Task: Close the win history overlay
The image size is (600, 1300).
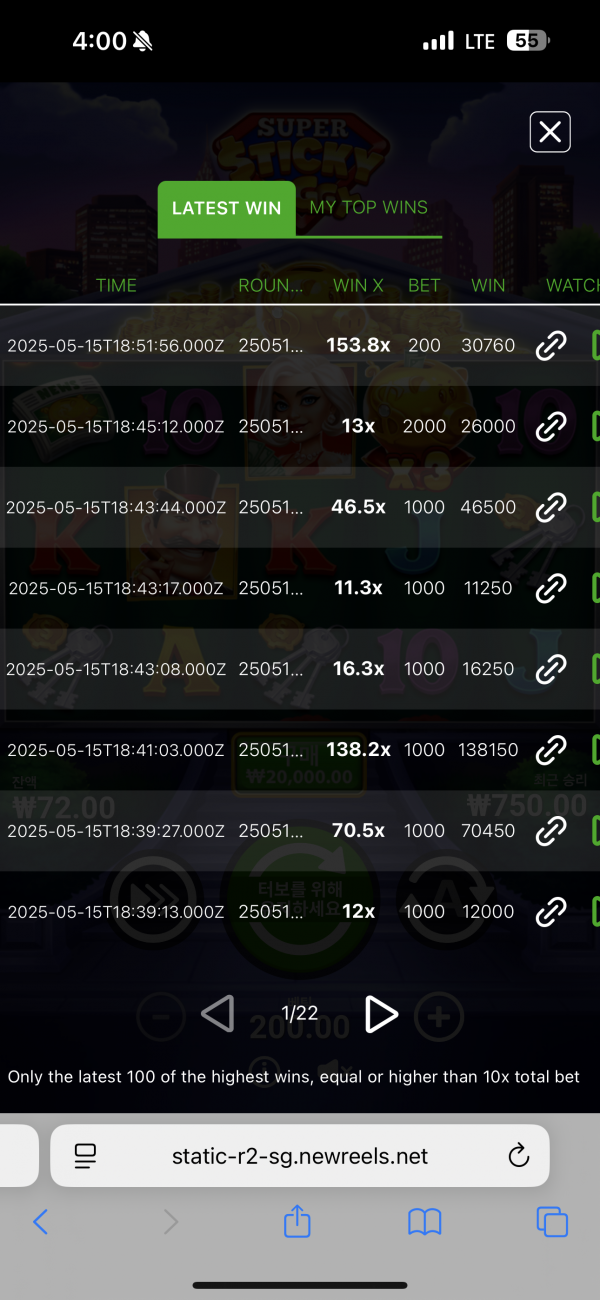Action: click(x=550, y=132)
